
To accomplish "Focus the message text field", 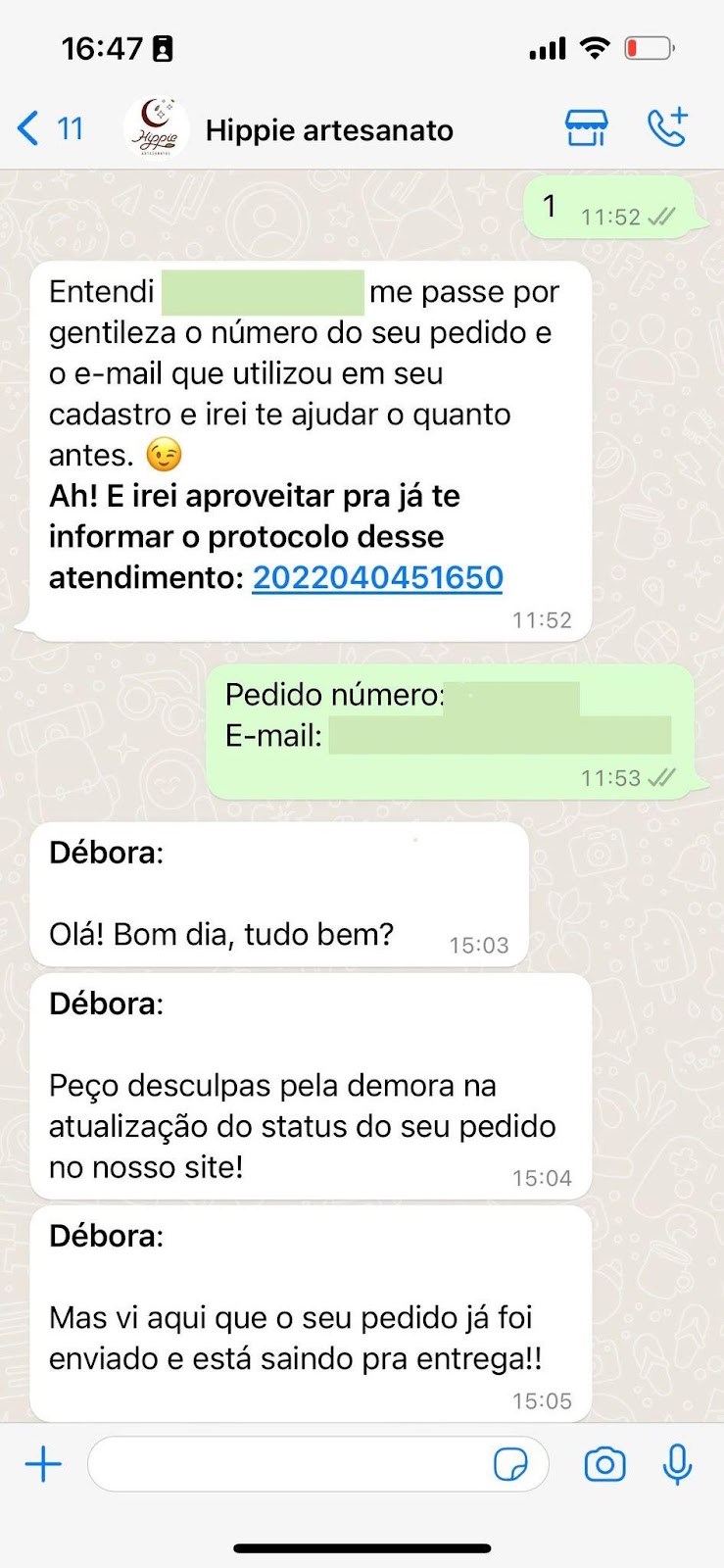I will [289, 1465].
